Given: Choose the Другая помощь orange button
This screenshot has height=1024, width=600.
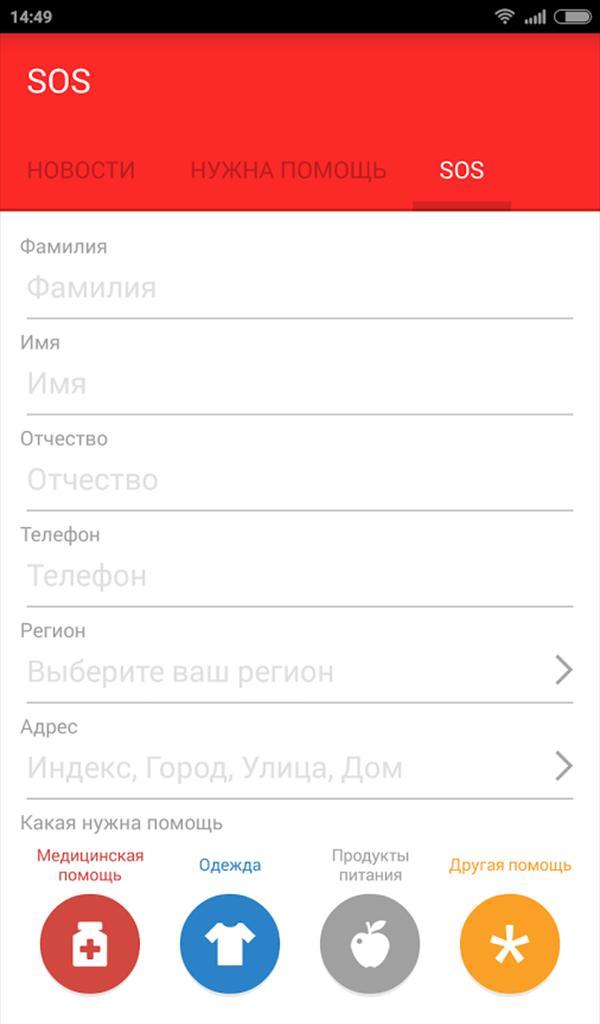Looking at the screenshot, I should tap(510, 944).
